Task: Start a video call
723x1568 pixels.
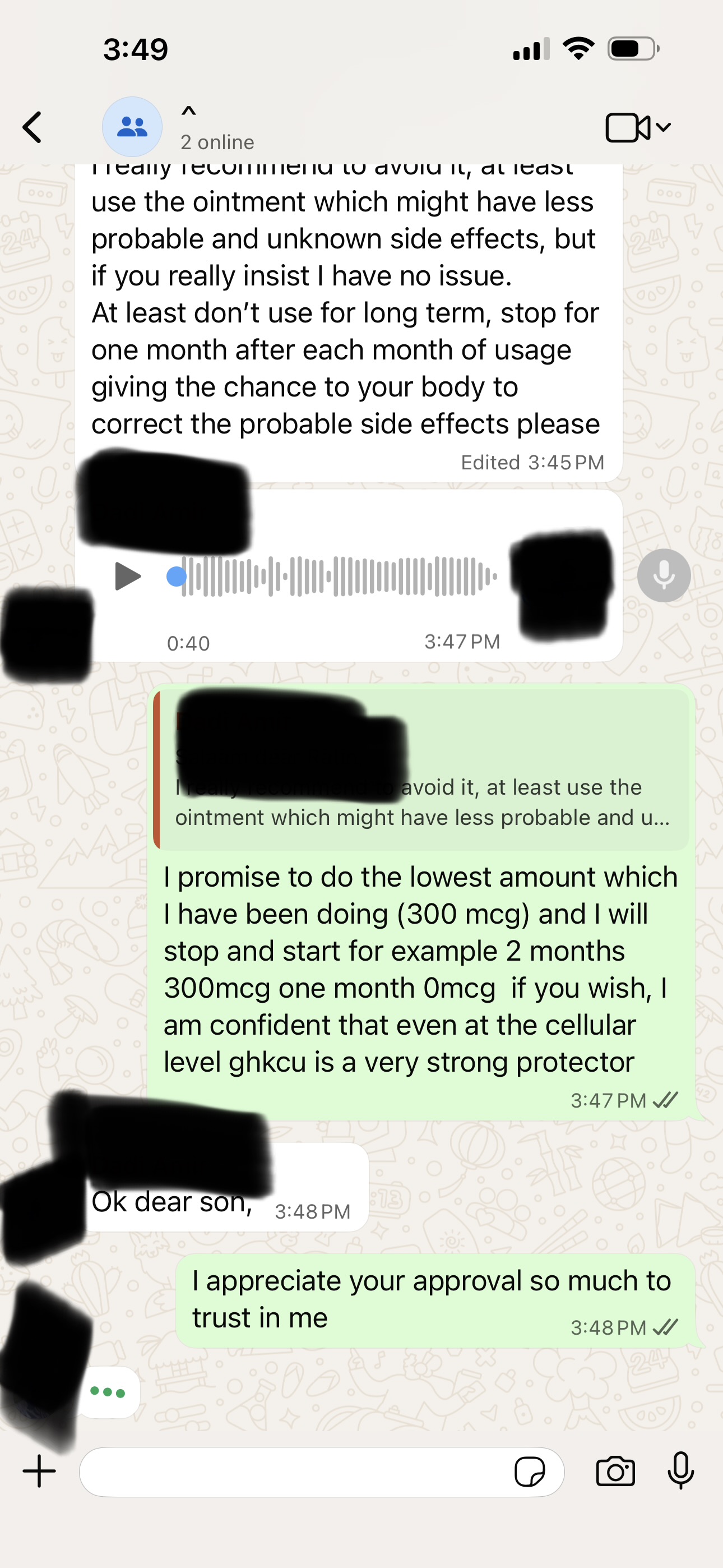Action: [x=627, y=127]
